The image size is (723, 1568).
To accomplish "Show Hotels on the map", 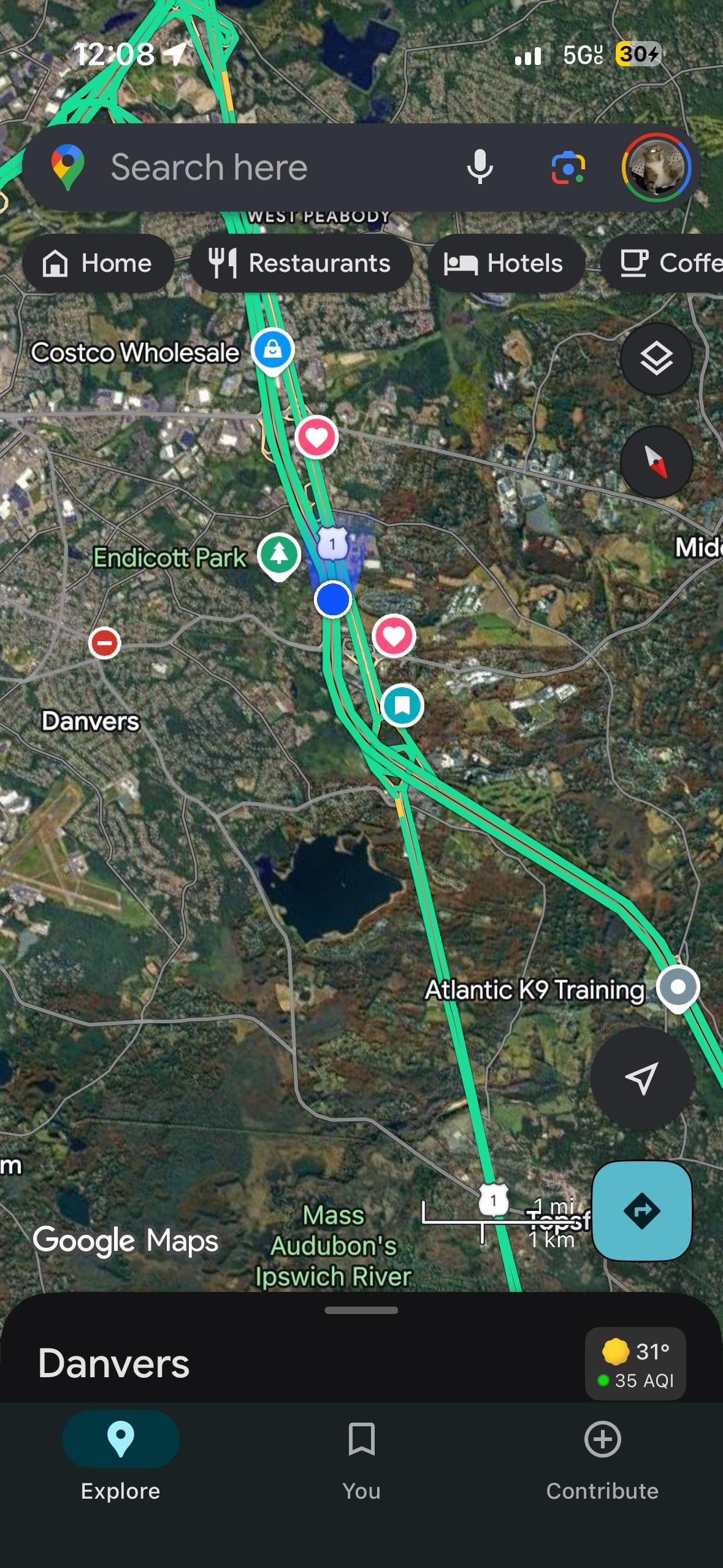I will [x=505, y=263].
